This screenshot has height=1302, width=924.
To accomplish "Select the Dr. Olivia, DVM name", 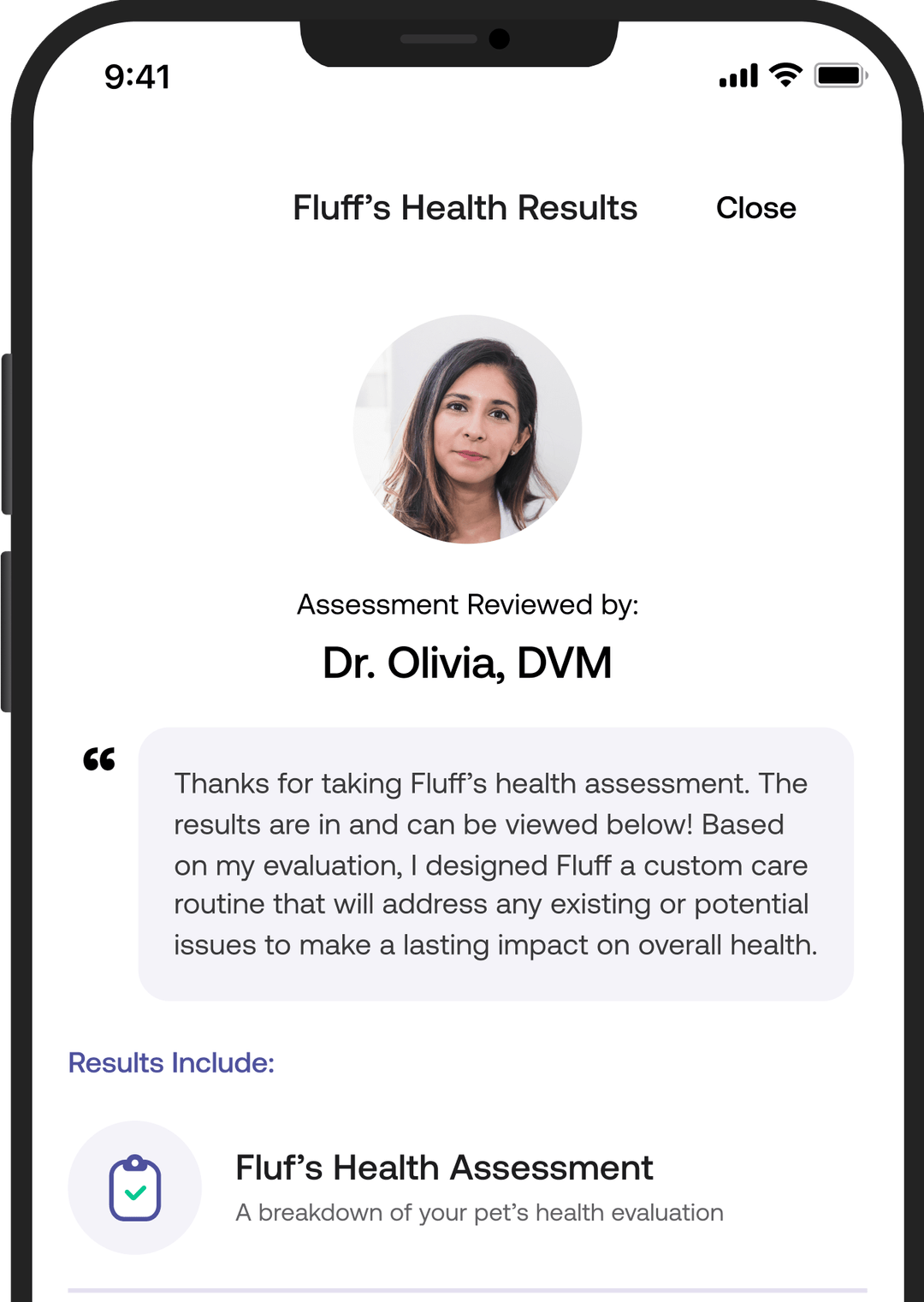I will pyautogui.click(x=467, y=662).
